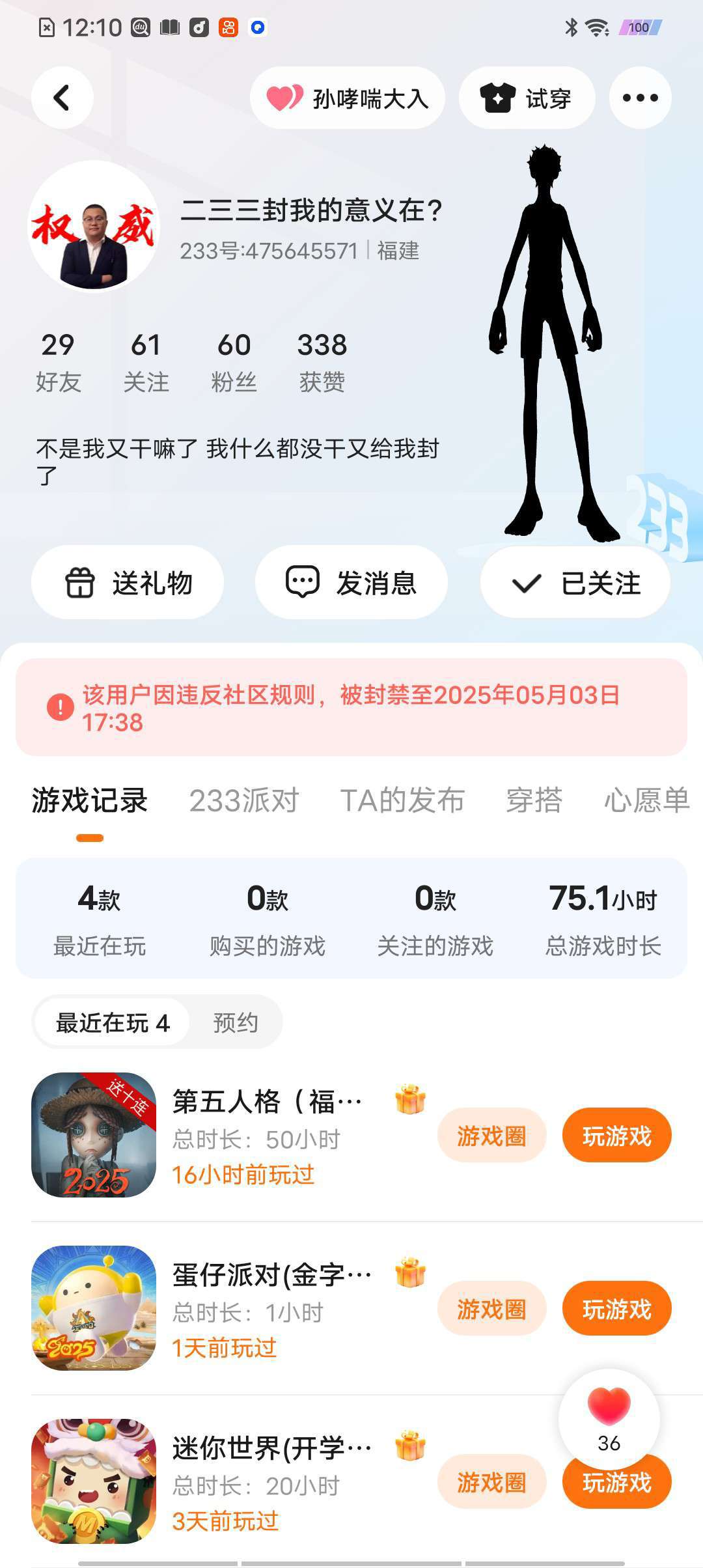Screen dimensions: 703x1568
Task: Open 游戏圈 for 迷你世界
Action: [491, 1483]
